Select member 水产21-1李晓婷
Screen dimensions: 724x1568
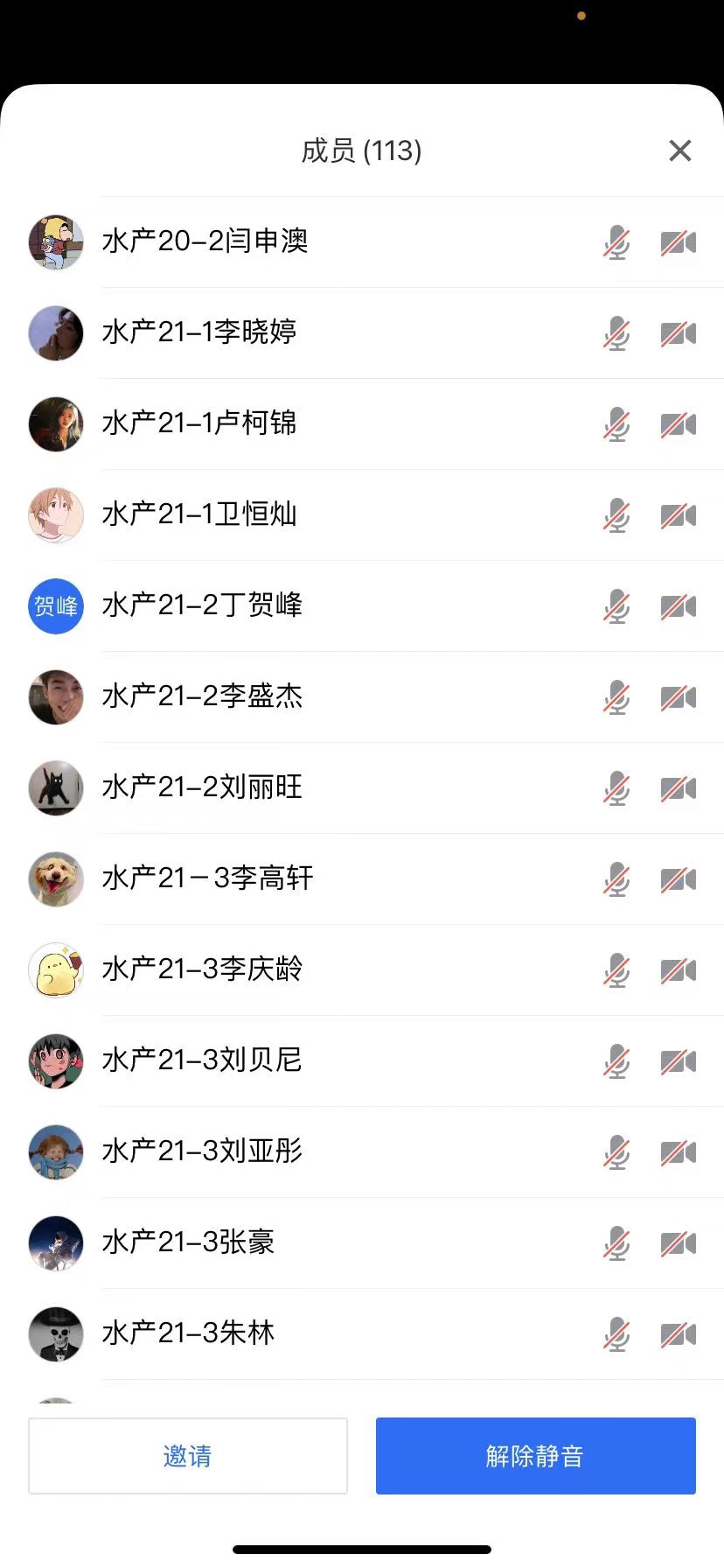pos(199,332)
